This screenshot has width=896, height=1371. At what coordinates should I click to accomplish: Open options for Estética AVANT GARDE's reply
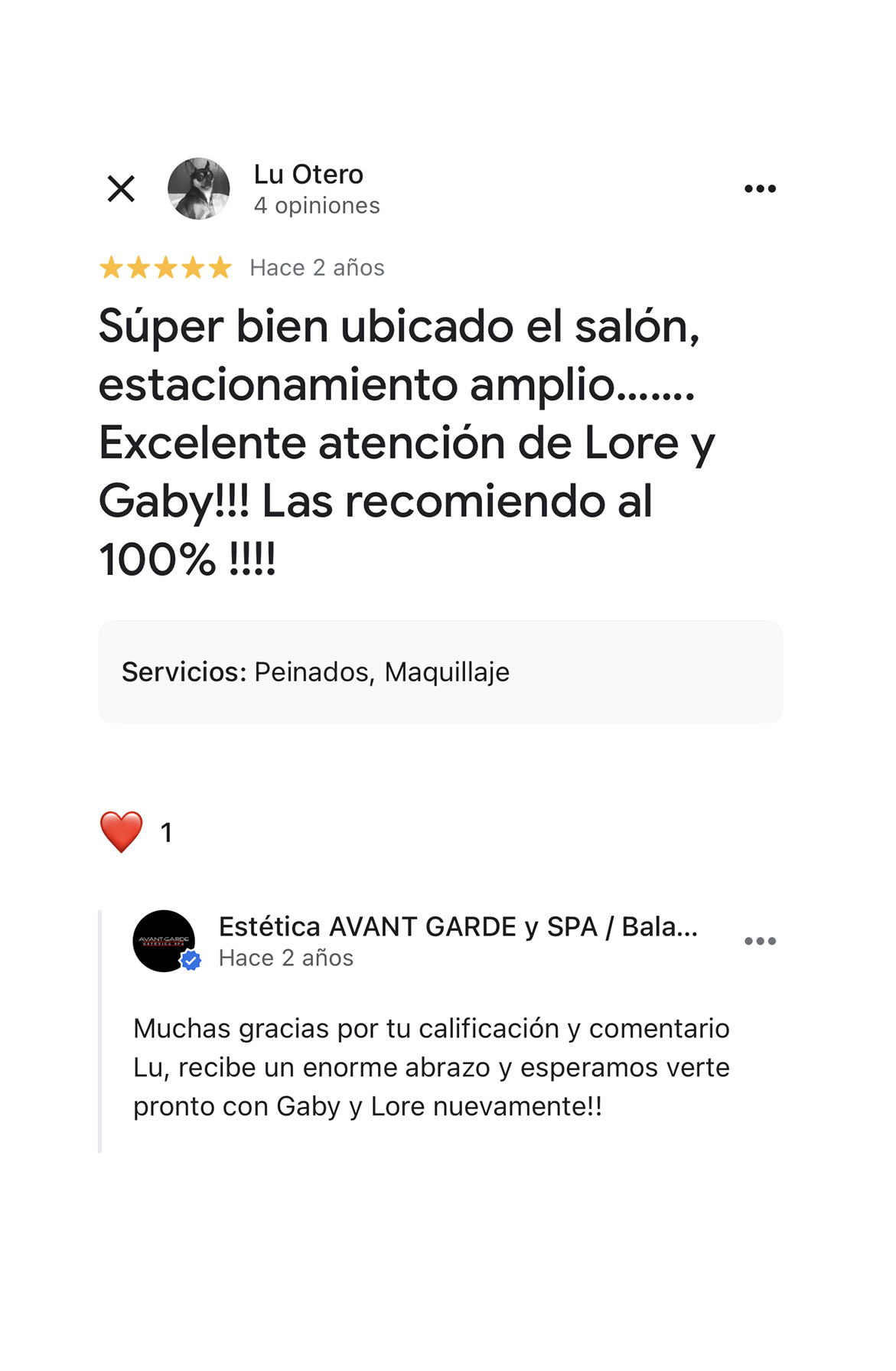760,941
